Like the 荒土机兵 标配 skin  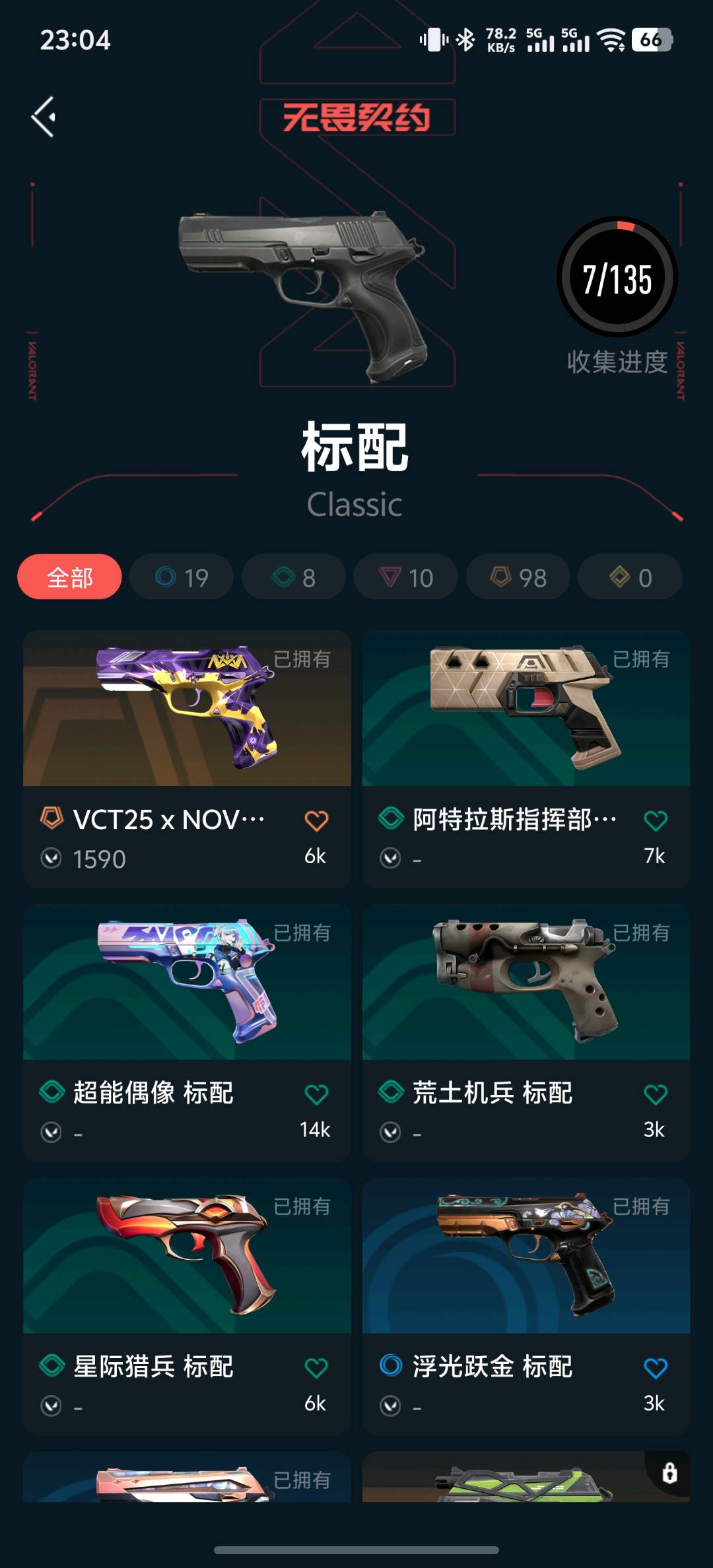click(x=655, y=1095)
